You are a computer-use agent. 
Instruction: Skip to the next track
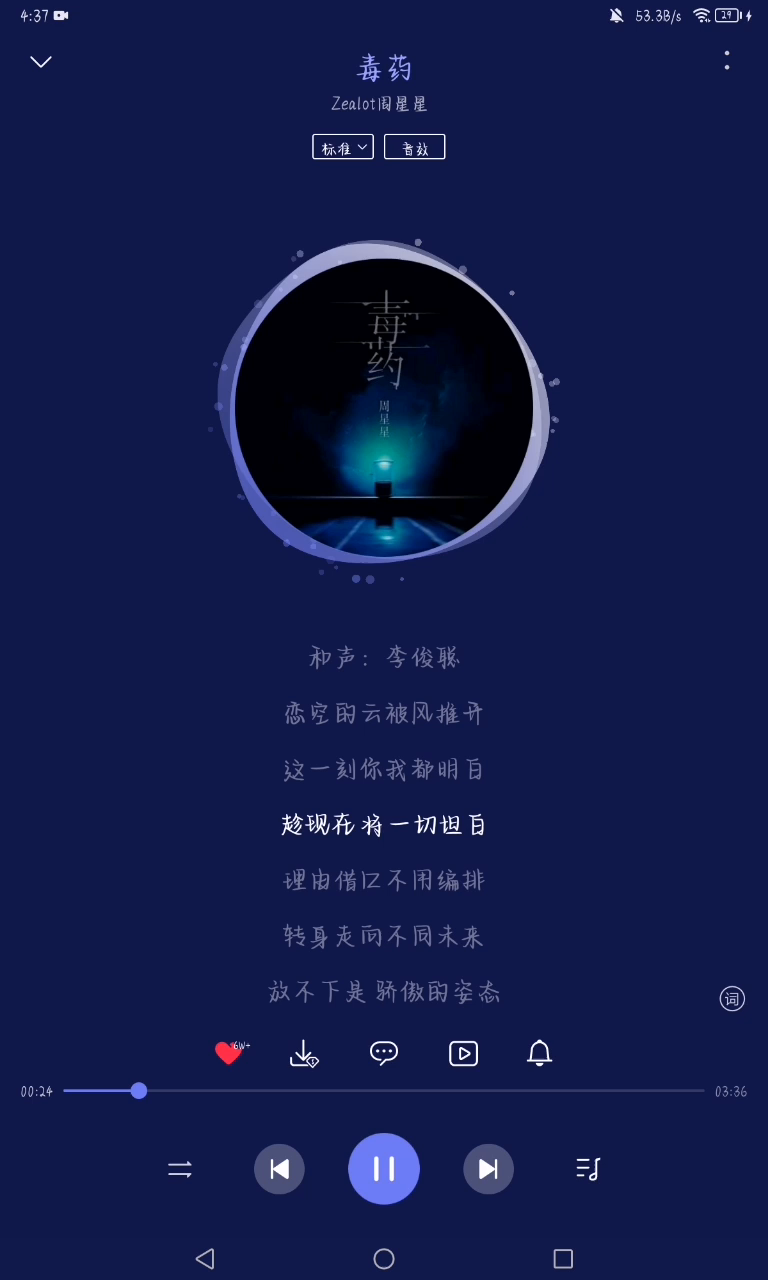(488, 1169)
